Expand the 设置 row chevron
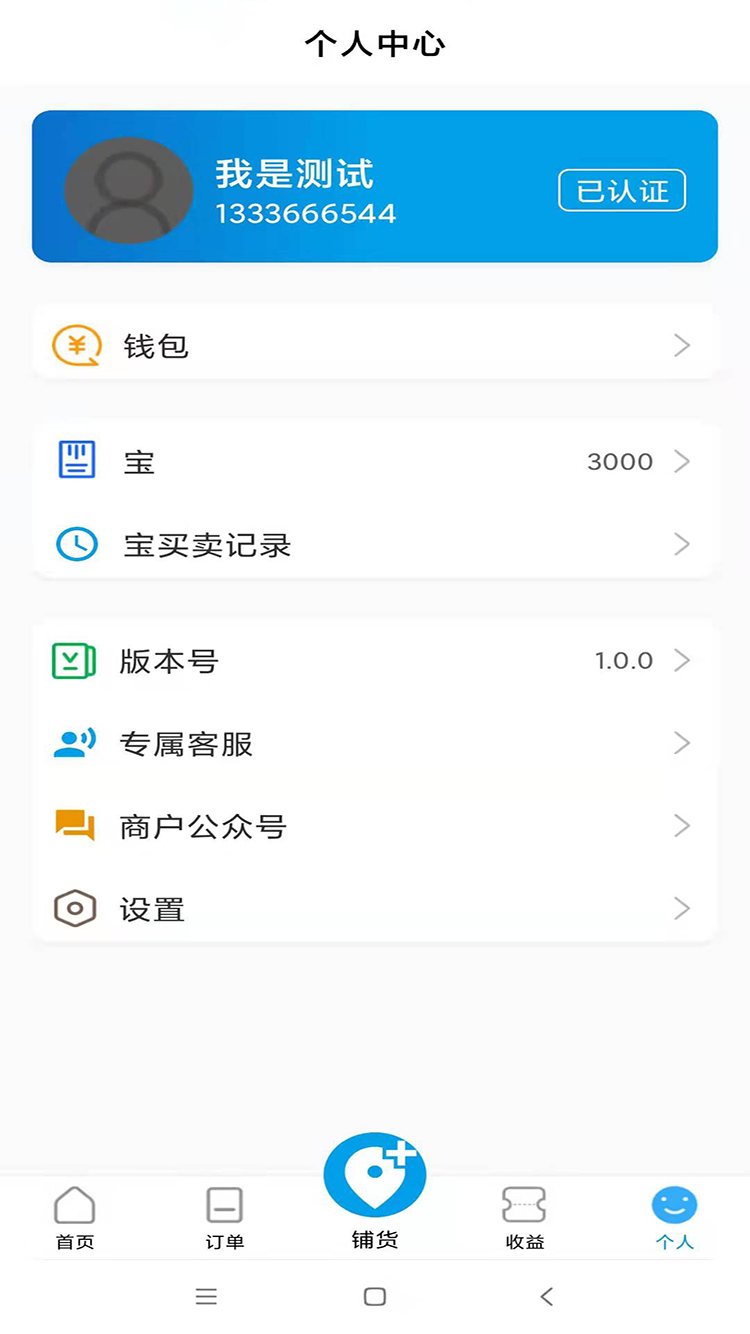Image resolution: width=750 pixels, height=1334 pixels. 682,909
